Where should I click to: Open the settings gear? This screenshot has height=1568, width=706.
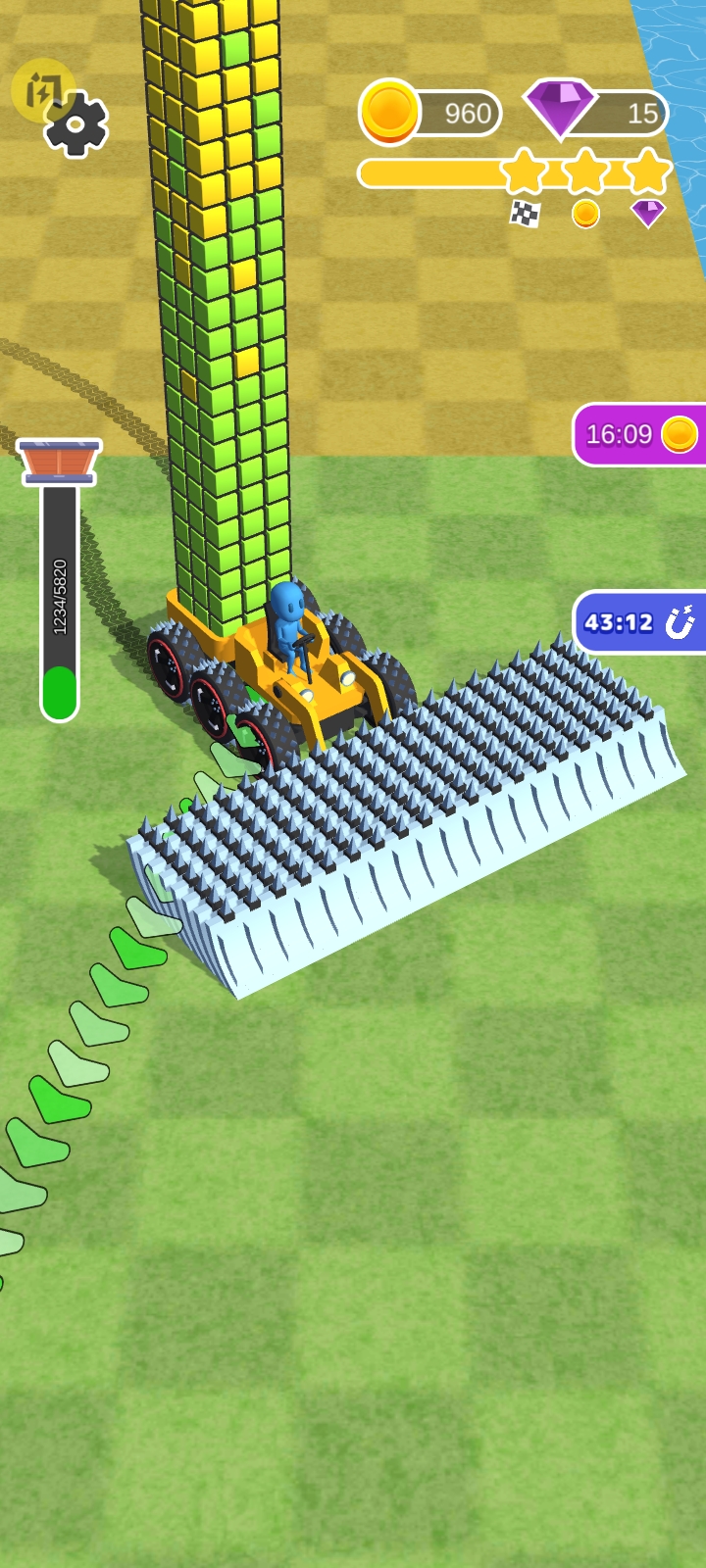[x=76, y=124]
